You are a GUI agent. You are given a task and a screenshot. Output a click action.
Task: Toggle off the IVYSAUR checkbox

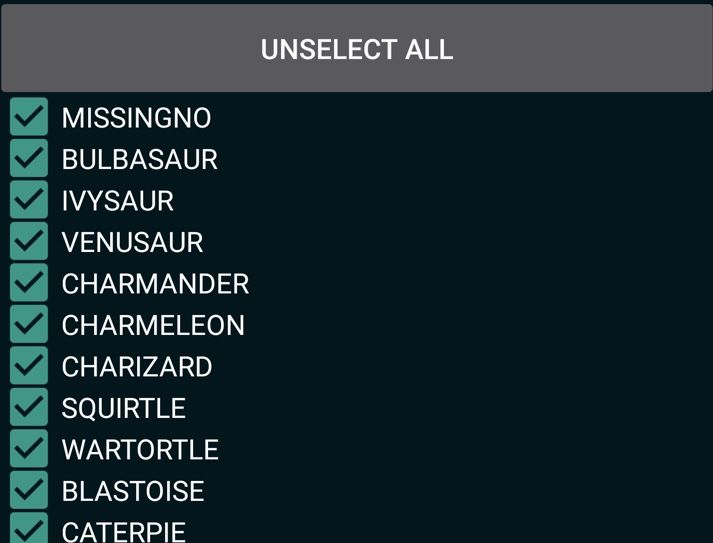(x=29, y=200)
